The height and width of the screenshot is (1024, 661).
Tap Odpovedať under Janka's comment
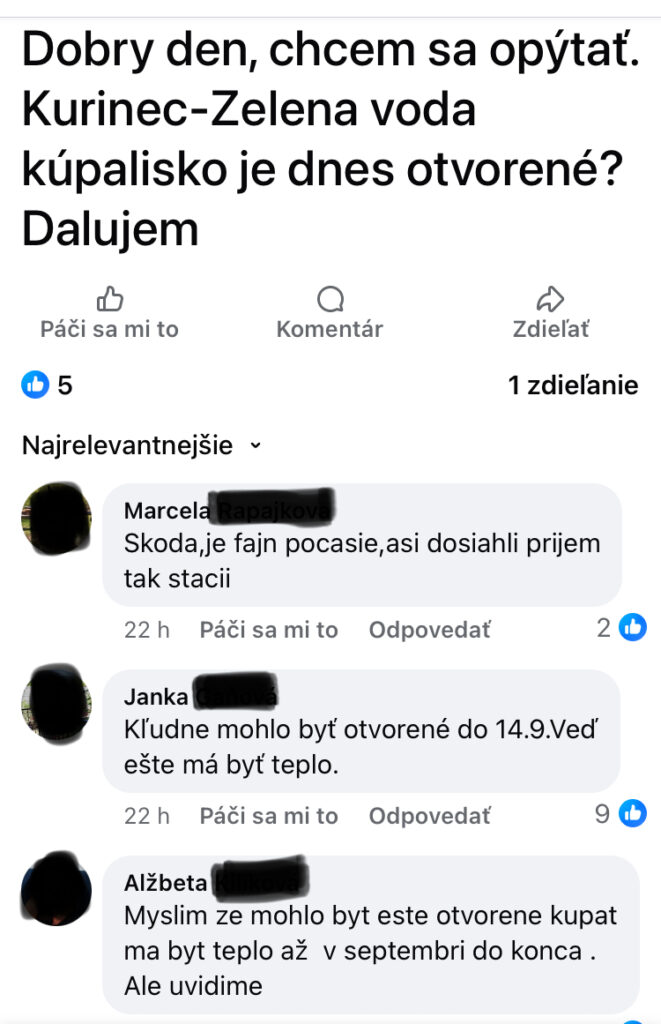coord(430,816)
